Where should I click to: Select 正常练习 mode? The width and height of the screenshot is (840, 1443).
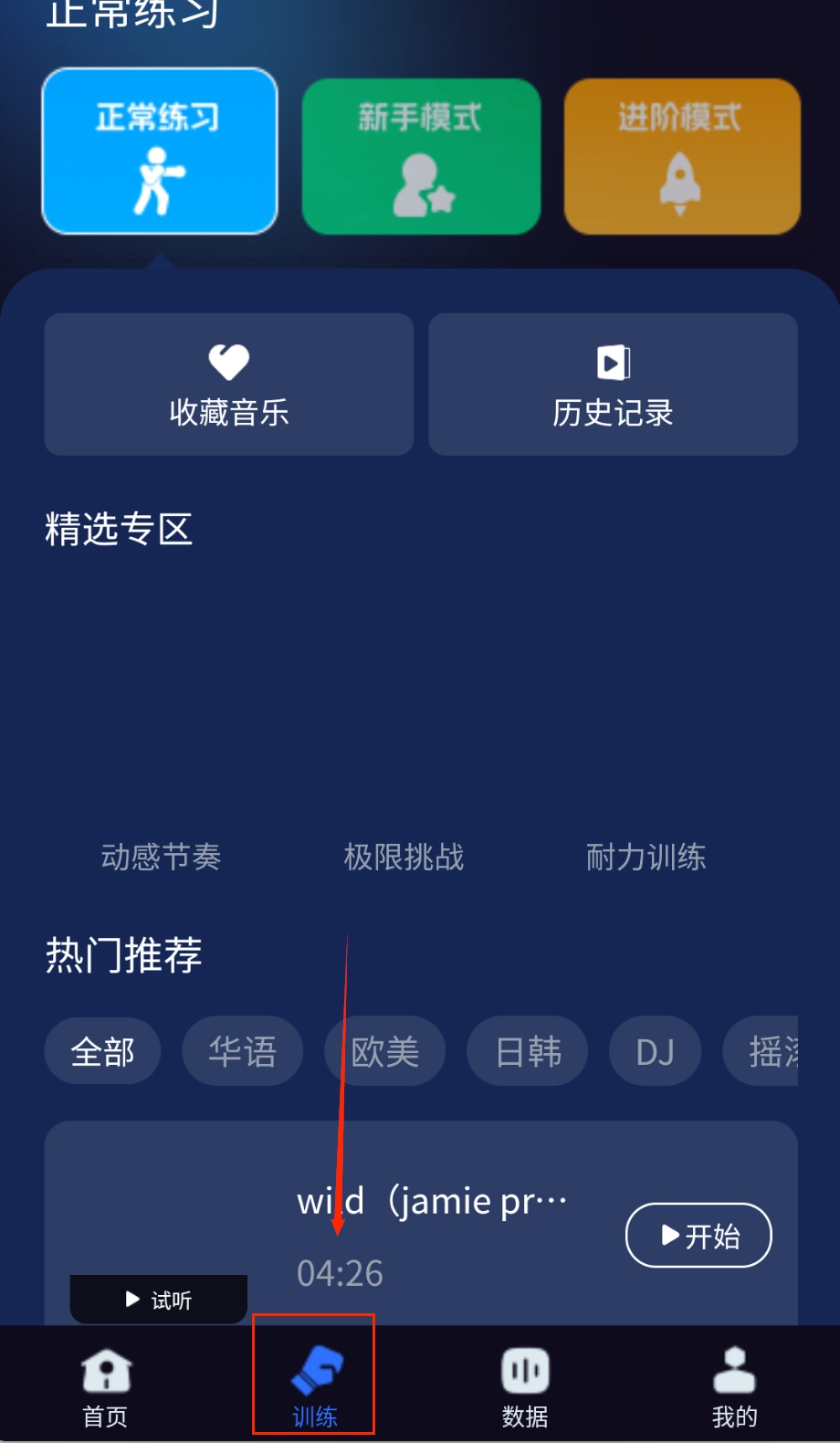[160, 152]
